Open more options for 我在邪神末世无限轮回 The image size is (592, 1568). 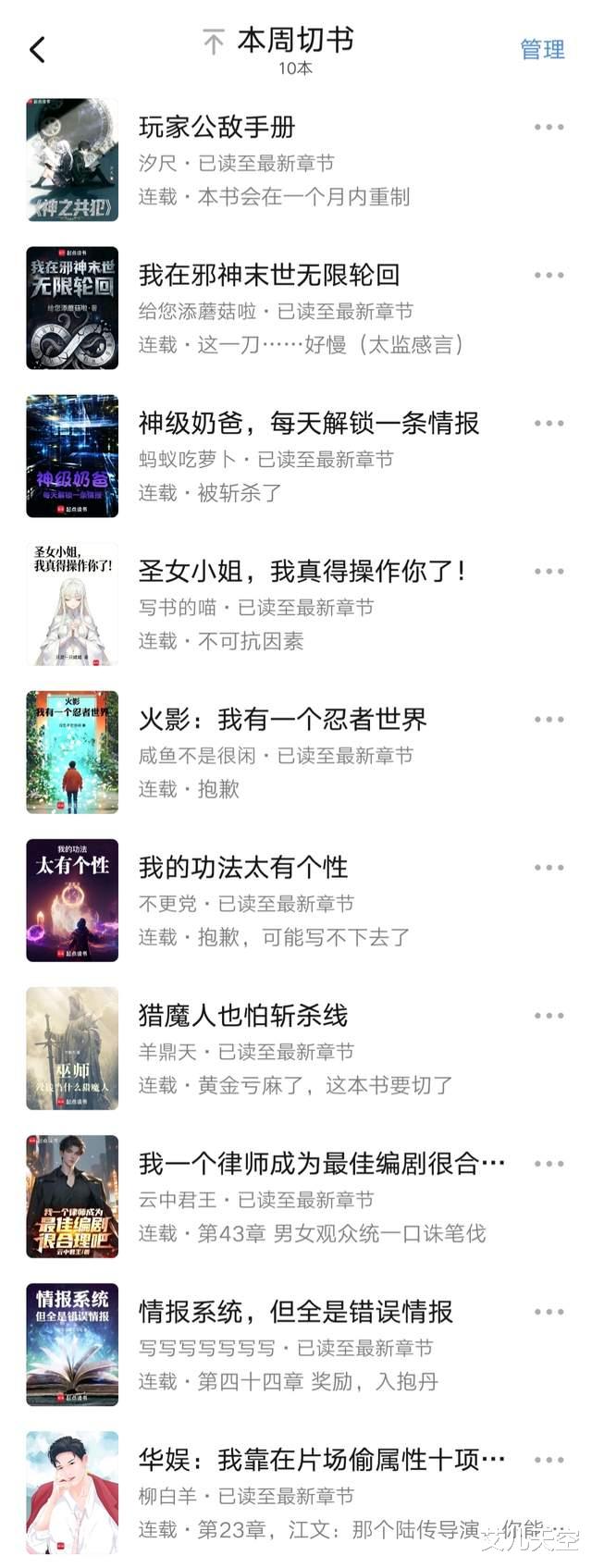(549, 276)
